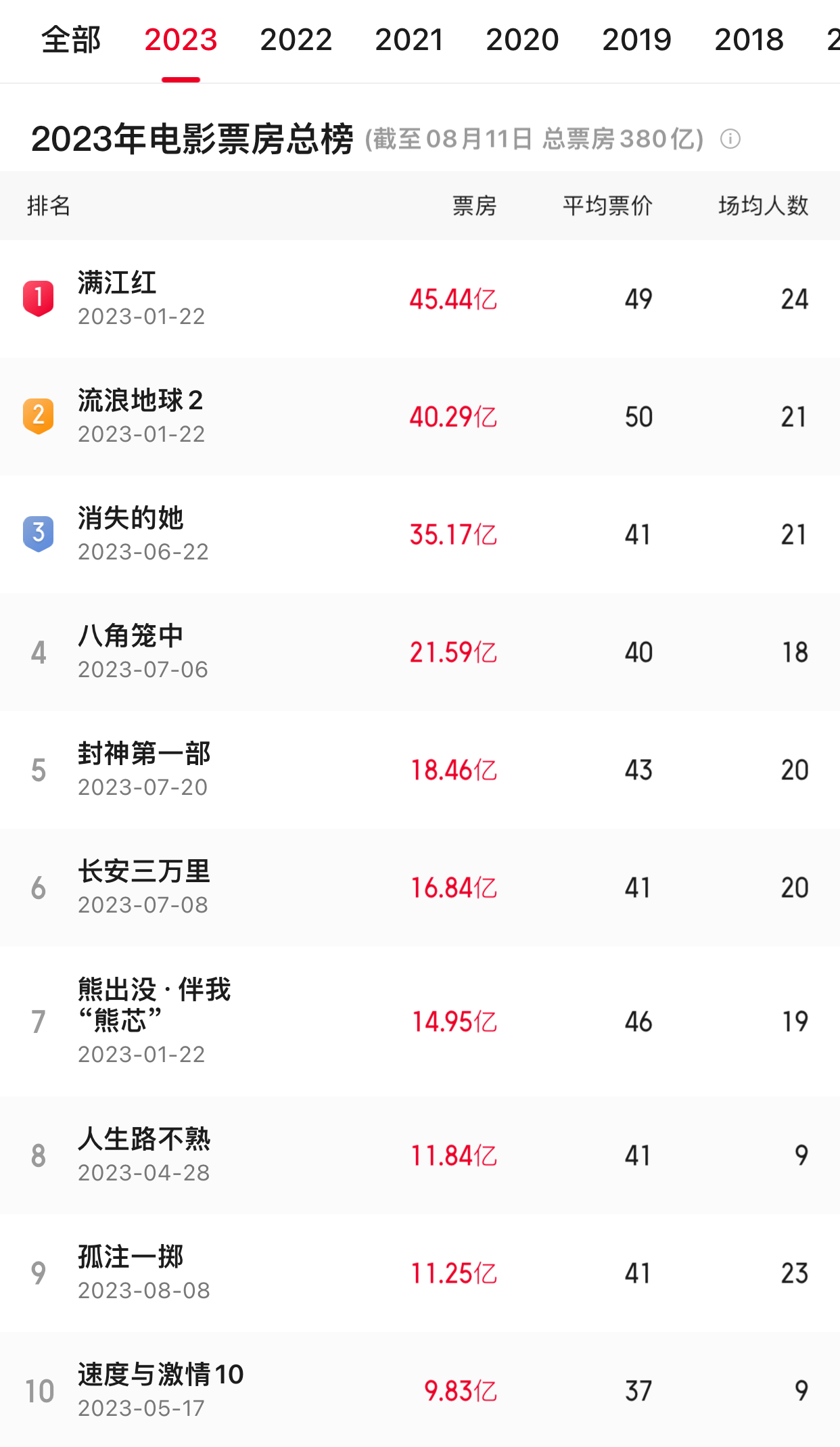
Task: Select the 2022 year tab
Action: pos(296,40)
